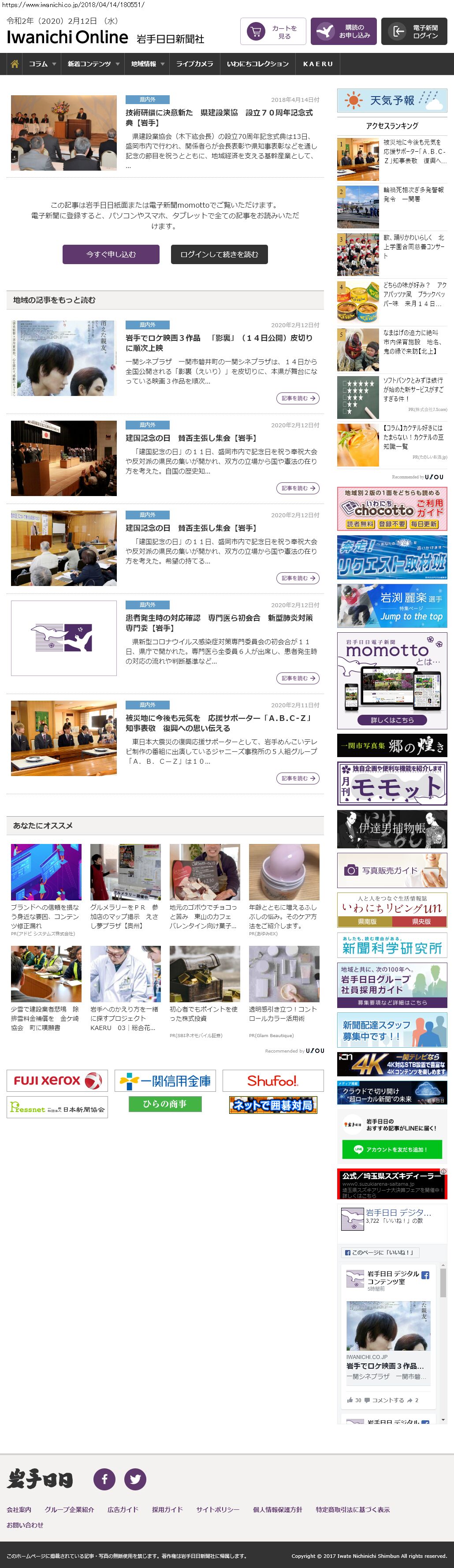Open ライブカメラ page
This screenshot has height=1568, width=454.
[195, 64]
